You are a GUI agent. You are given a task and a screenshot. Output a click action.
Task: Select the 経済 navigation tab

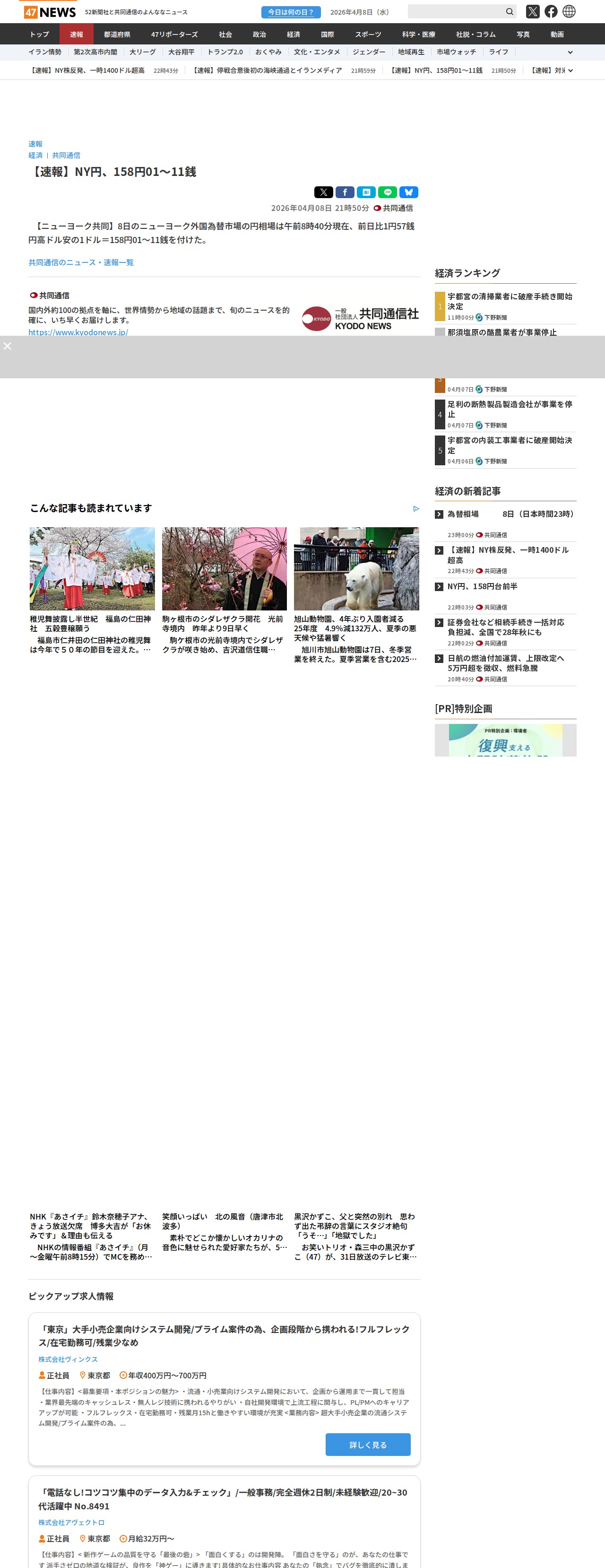click(294, 35)
